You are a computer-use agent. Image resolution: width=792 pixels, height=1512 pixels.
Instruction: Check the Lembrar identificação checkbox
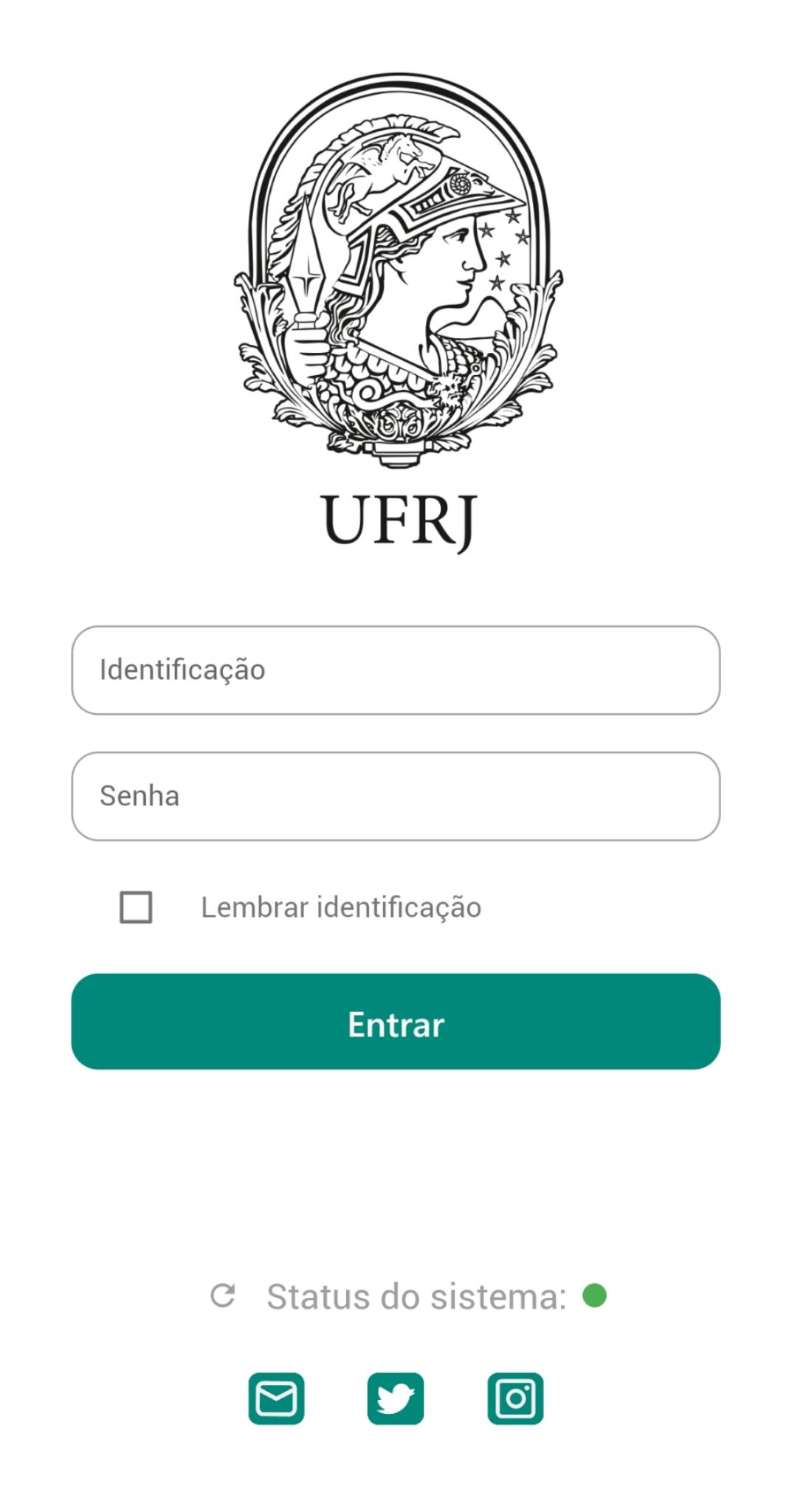136,907
